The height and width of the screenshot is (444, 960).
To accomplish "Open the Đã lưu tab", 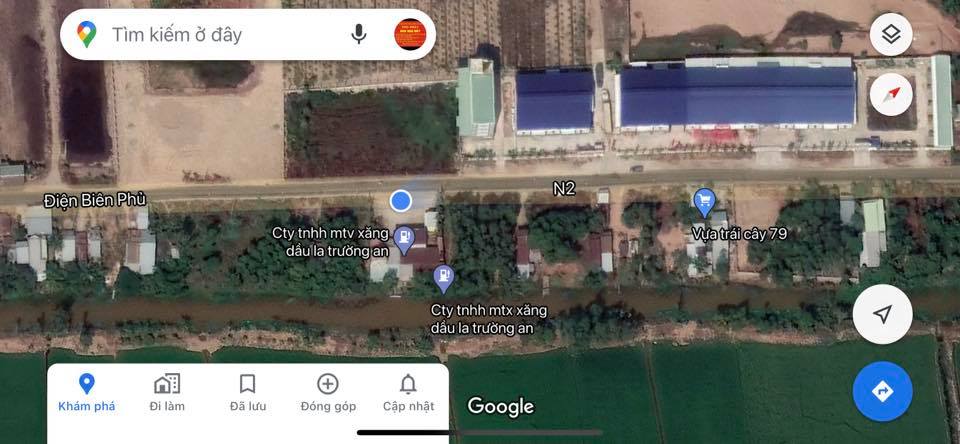I will pos(248,392).
